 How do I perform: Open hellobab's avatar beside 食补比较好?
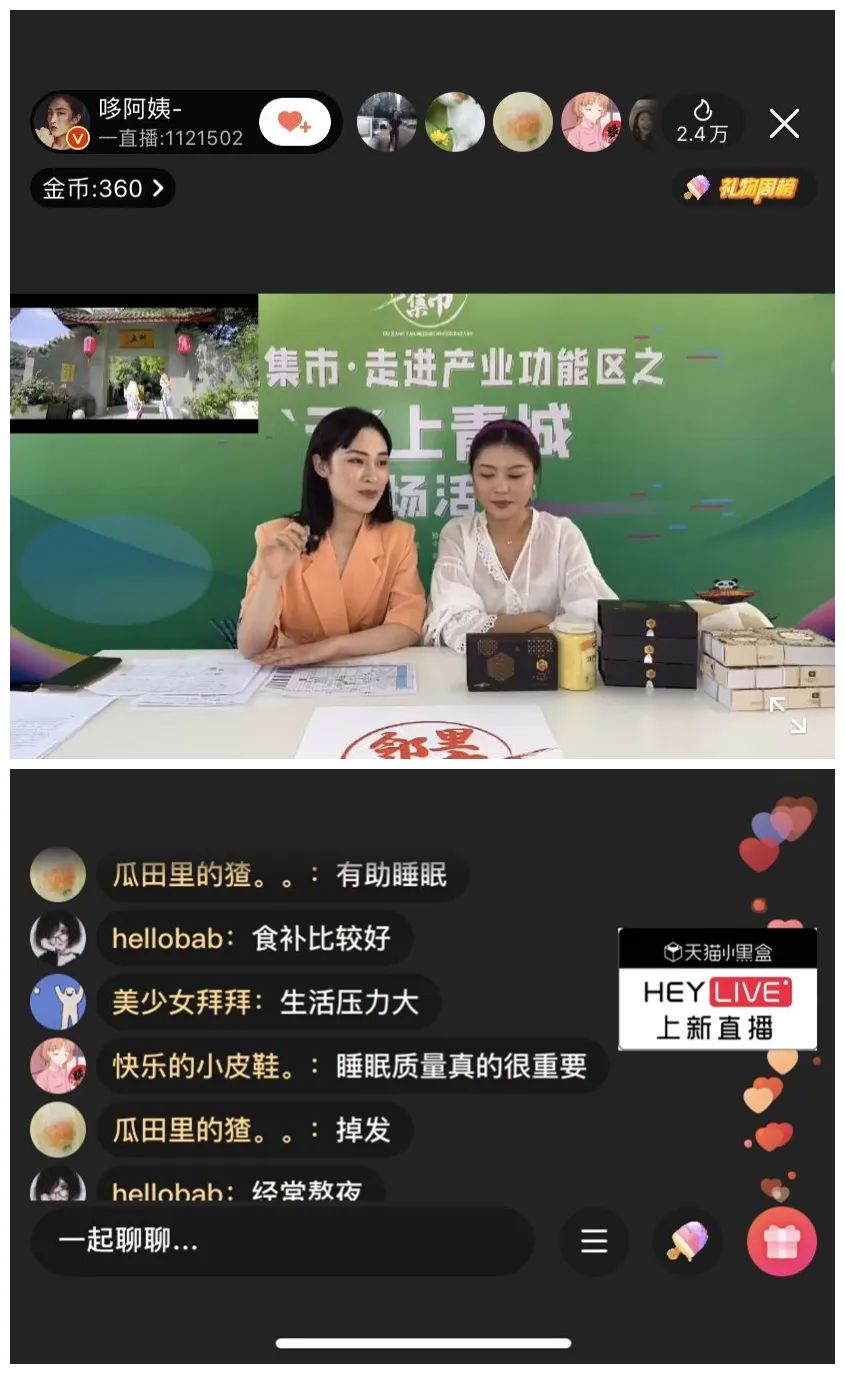coord(58,938)
